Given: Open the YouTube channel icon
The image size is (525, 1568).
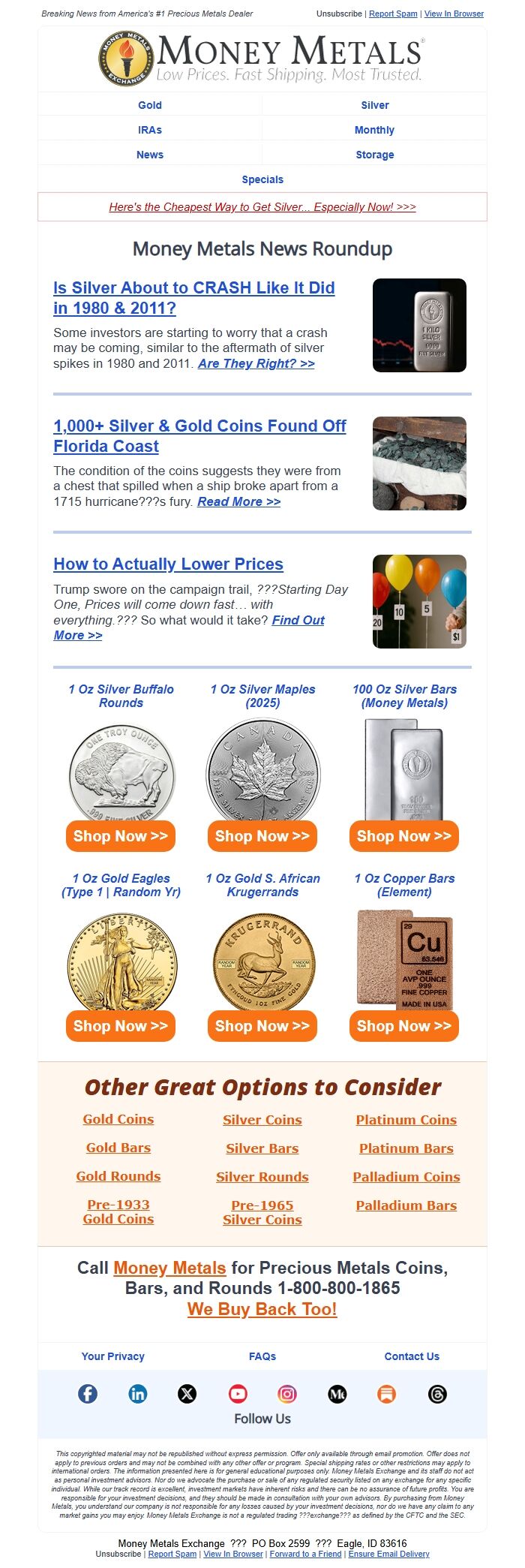Looking at the screenshot, I should click(238, 1394).
